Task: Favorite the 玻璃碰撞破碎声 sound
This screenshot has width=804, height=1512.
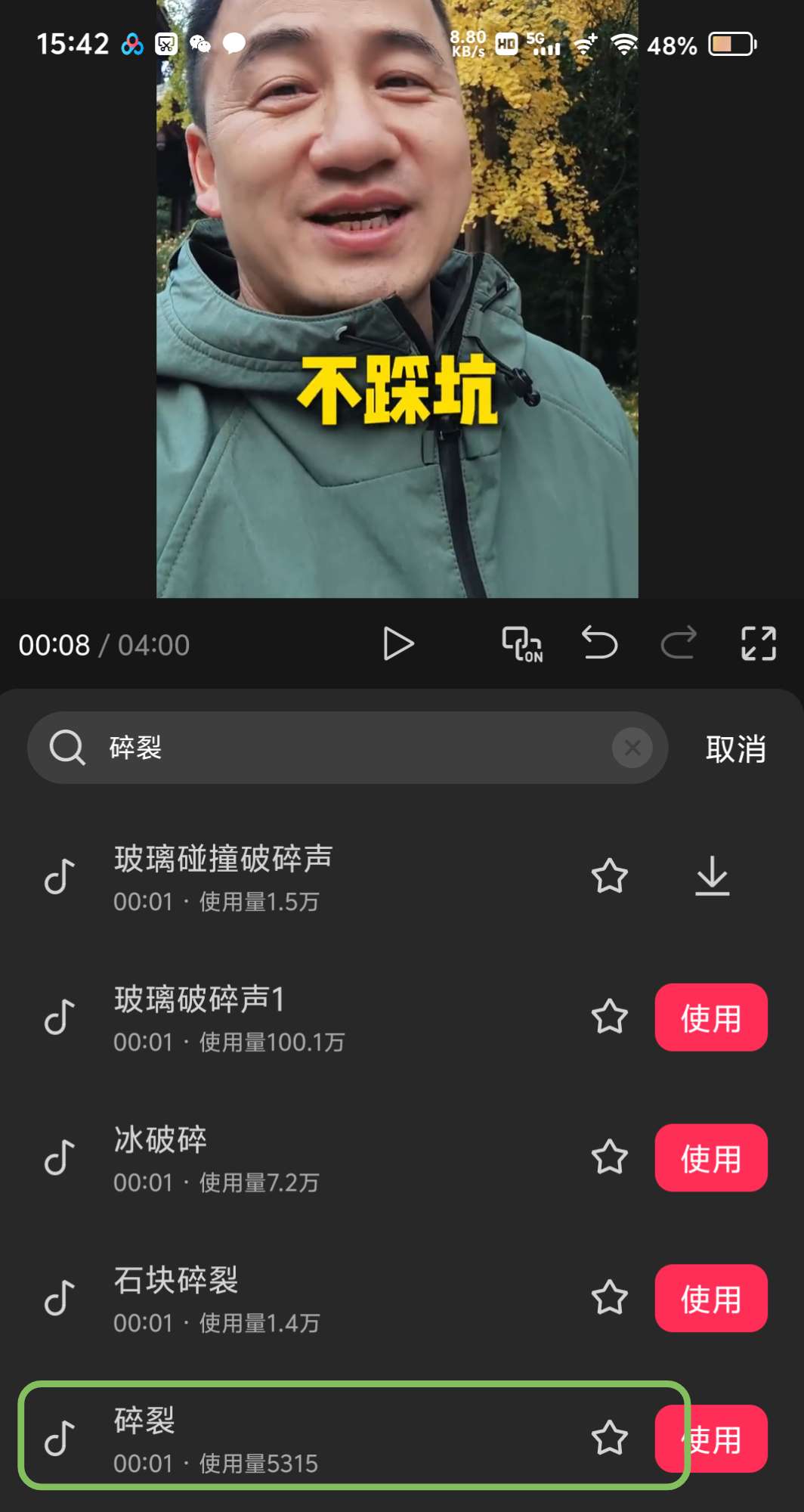Action: [x=609, y=876]
